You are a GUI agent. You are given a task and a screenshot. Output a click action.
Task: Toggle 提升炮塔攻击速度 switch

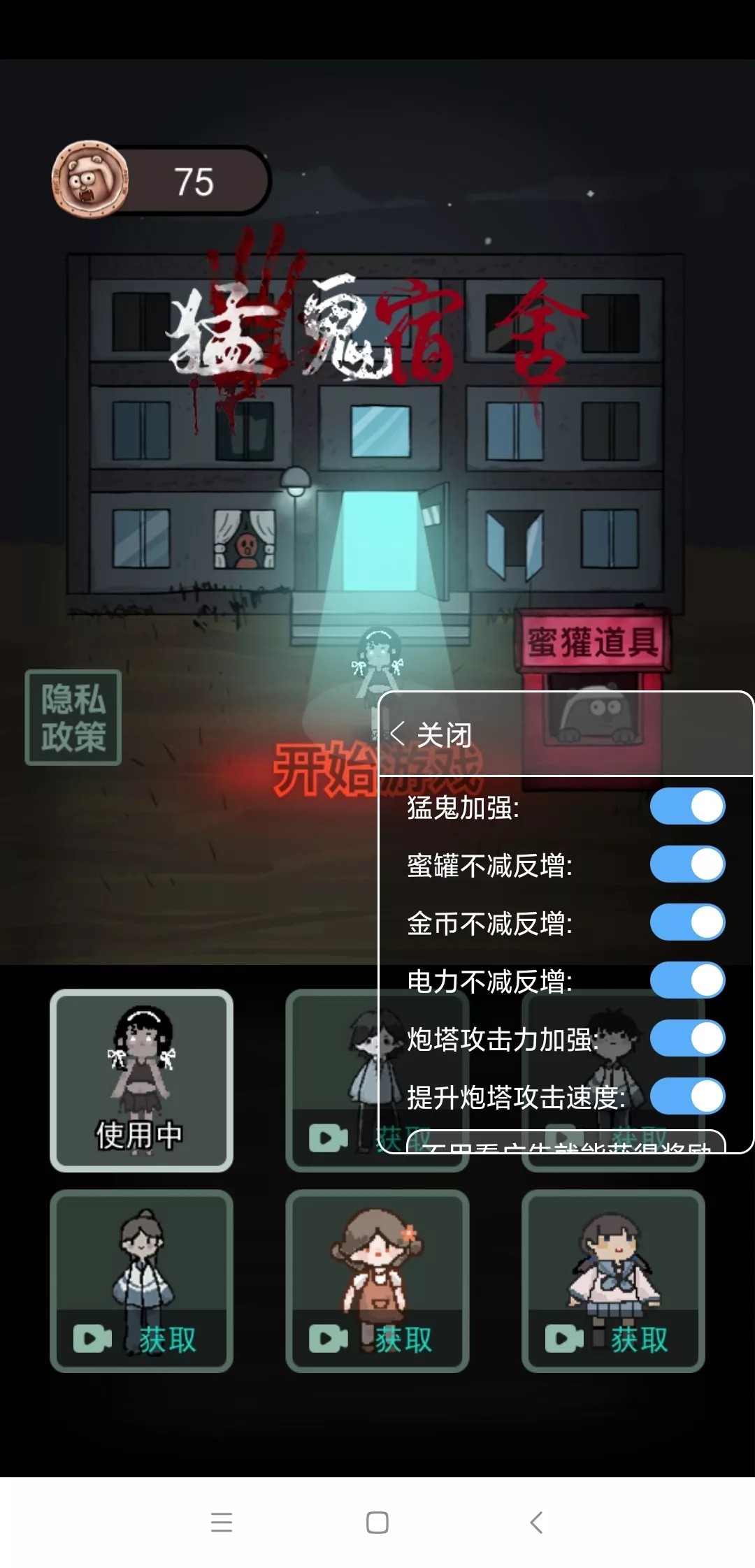687,1096
